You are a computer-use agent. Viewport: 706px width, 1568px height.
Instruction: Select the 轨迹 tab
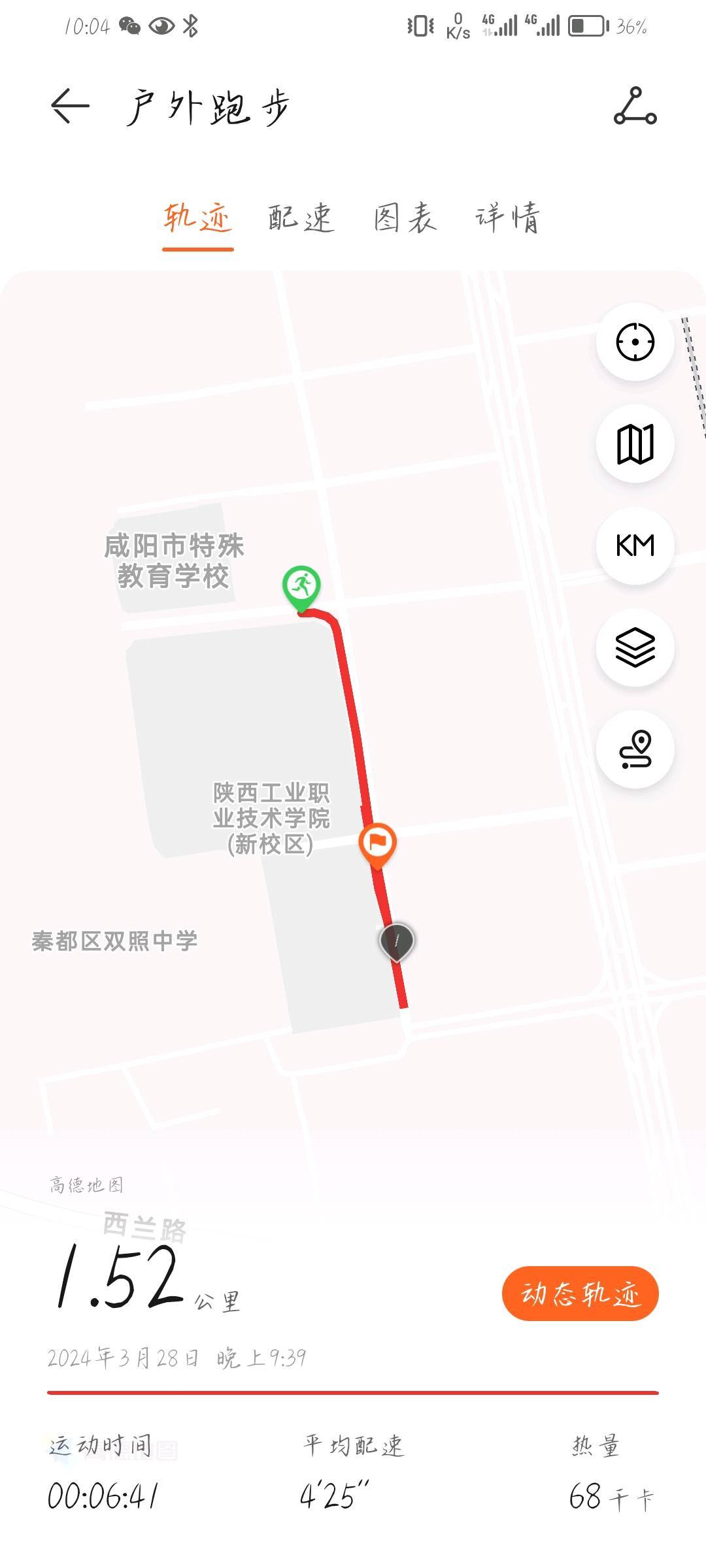(197, 218)
